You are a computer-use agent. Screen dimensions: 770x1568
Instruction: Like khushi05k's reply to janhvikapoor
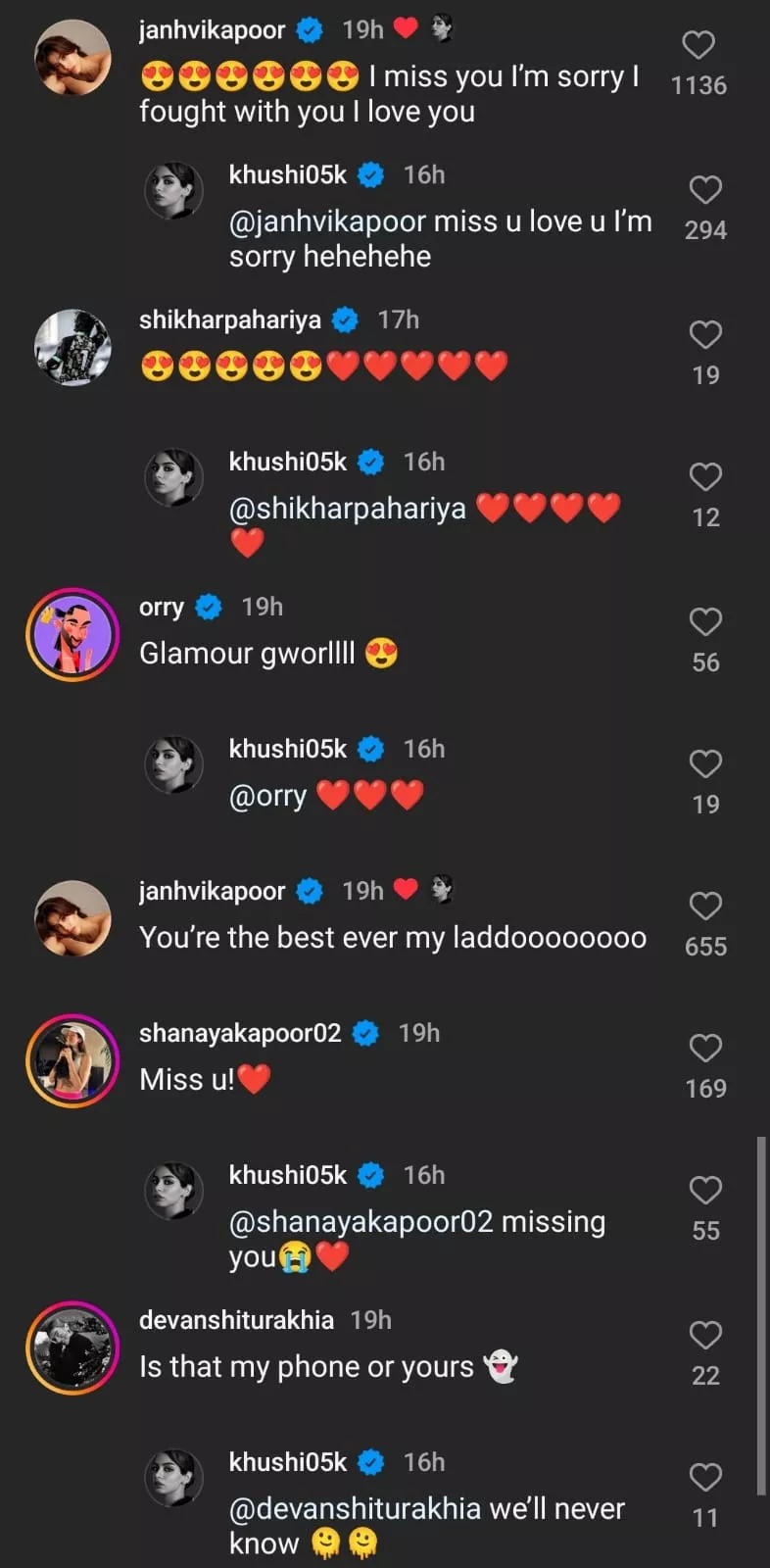[705, 190]
